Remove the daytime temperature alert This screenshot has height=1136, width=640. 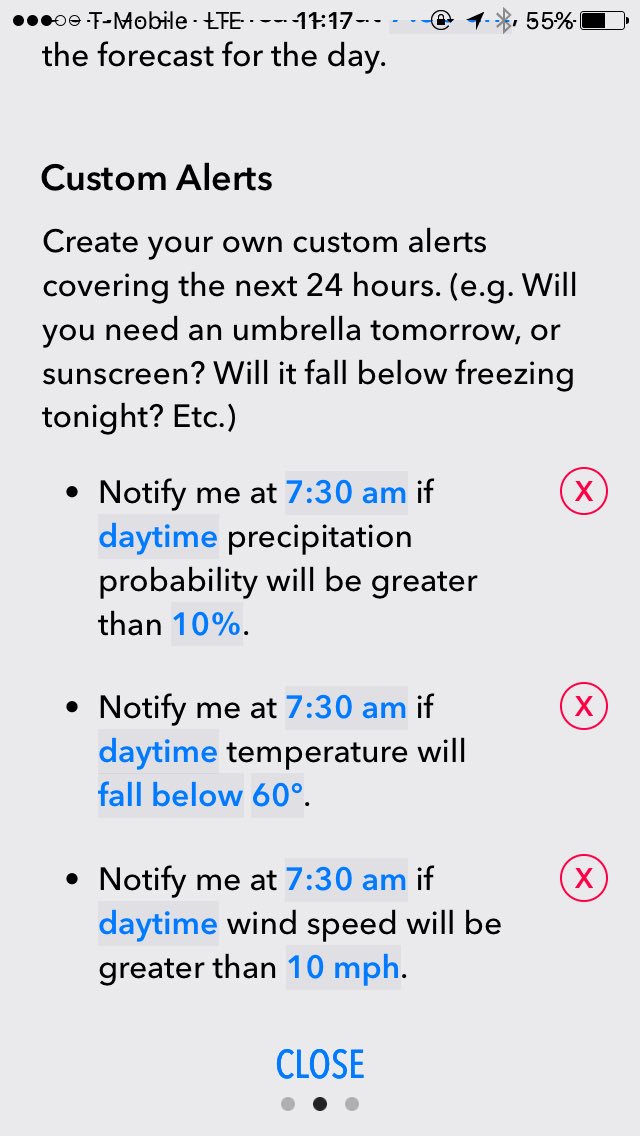pos(583,707)
